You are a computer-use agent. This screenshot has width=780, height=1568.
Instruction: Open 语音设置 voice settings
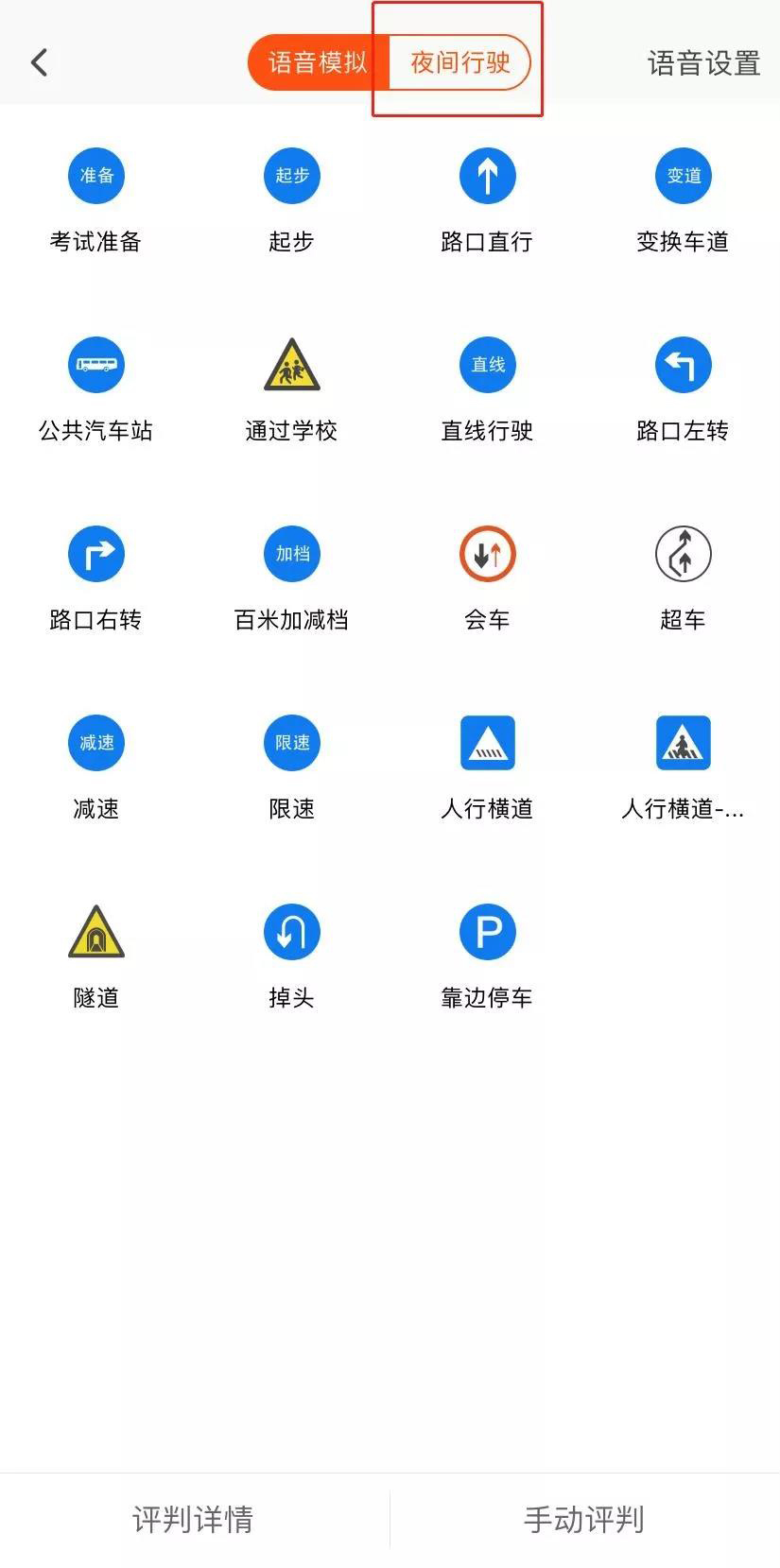702,61
